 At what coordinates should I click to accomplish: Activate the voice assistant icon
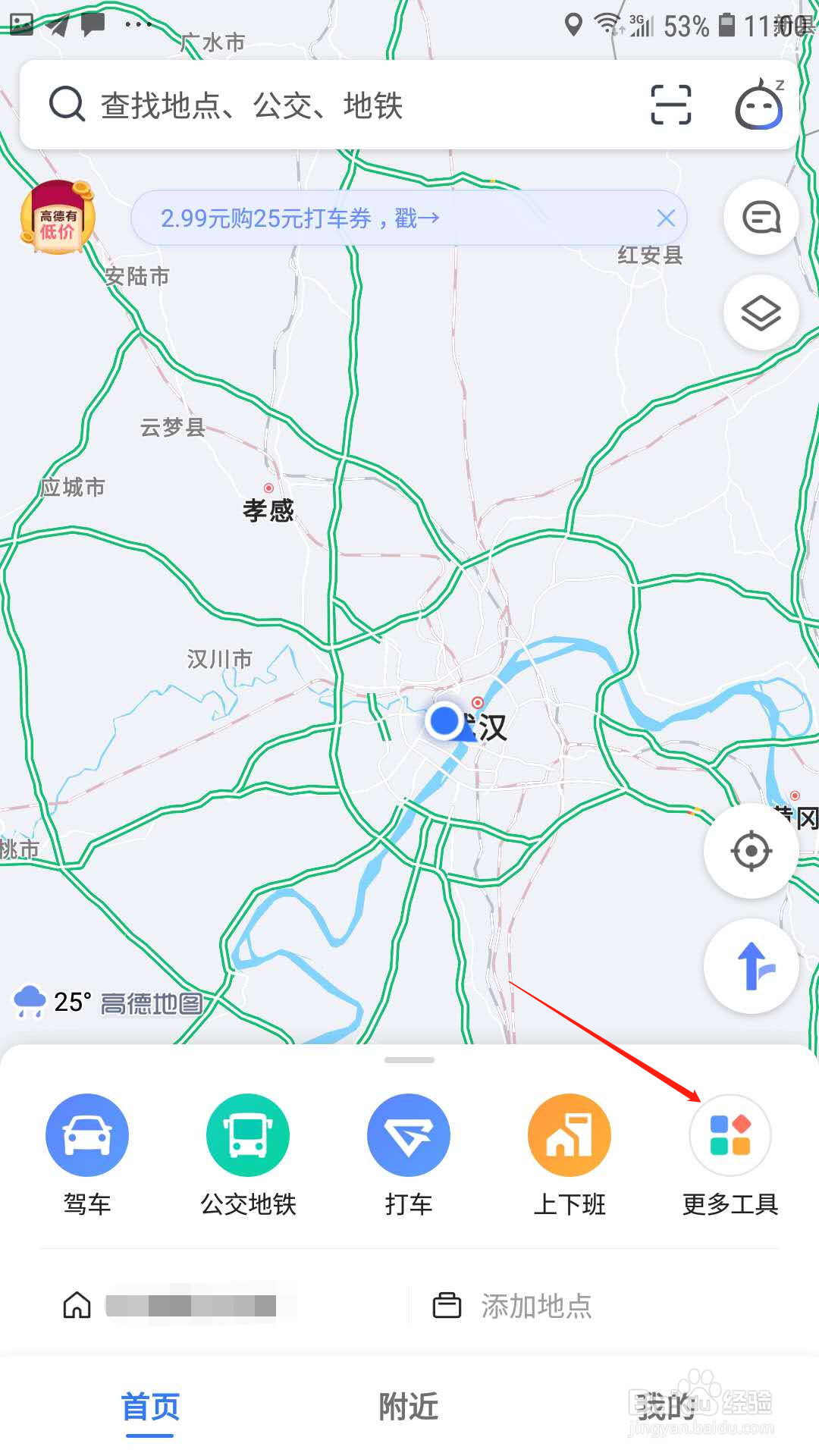click(758, 105)
